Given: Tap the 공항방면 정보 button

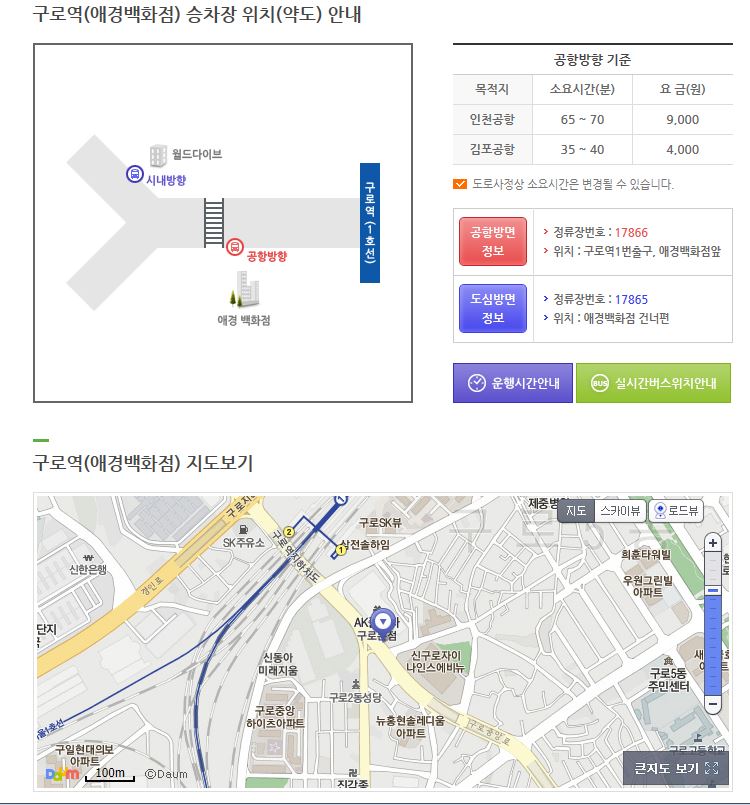Looking at the screenshot, I should pos(492,241).
